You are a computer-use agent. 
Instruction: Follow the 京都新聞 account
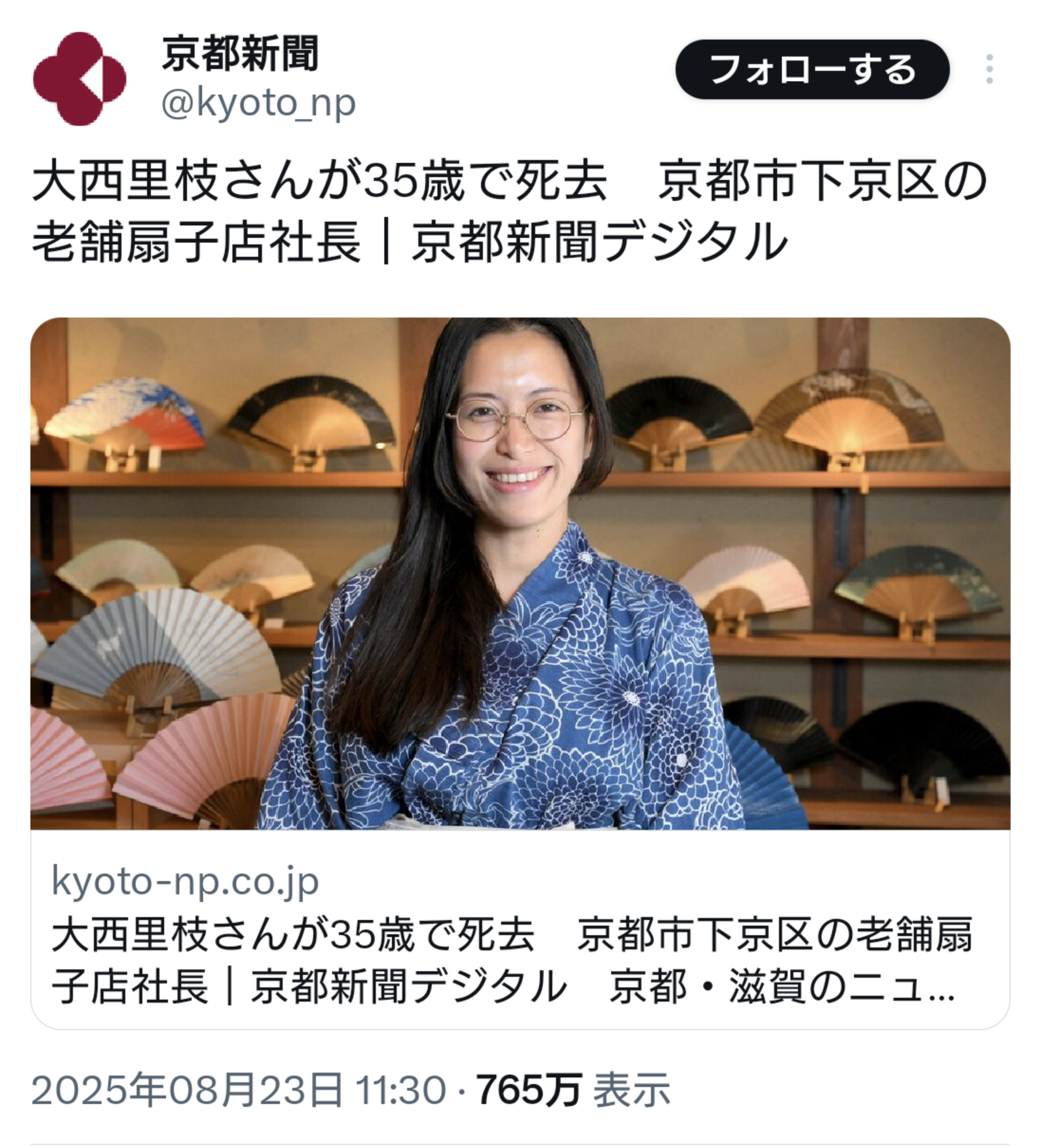[x=812, y=70]
